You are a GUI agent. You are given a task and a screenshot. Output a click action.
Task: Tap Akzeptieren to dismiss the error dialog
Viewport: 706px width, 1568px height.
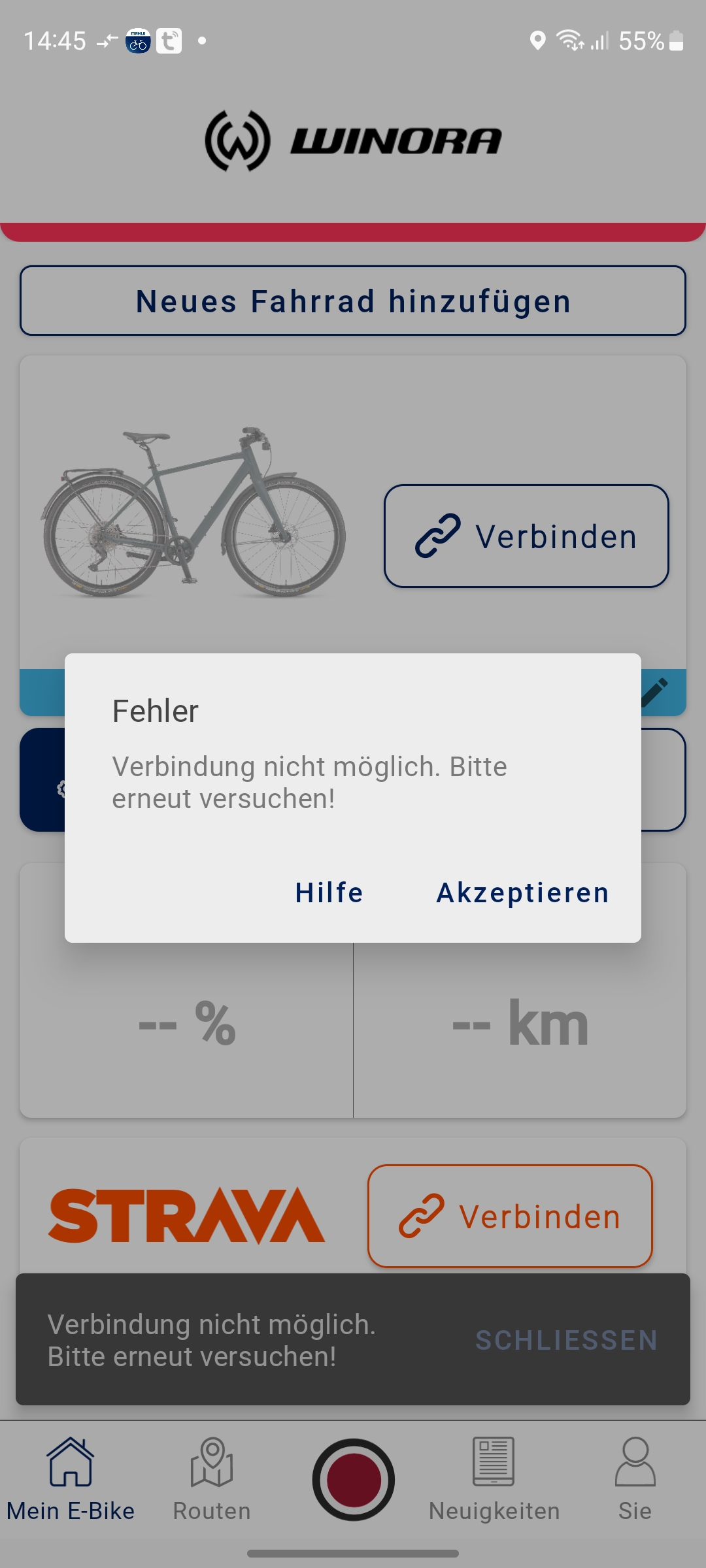pos(522,892)
